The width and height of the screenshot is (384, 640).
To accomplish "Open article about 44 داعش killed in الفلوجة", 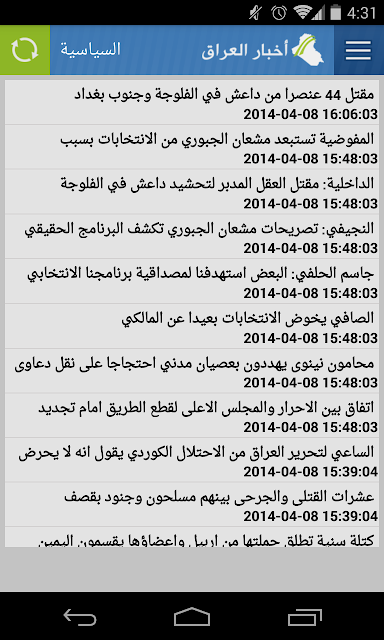I will click(x=192, y=102).
